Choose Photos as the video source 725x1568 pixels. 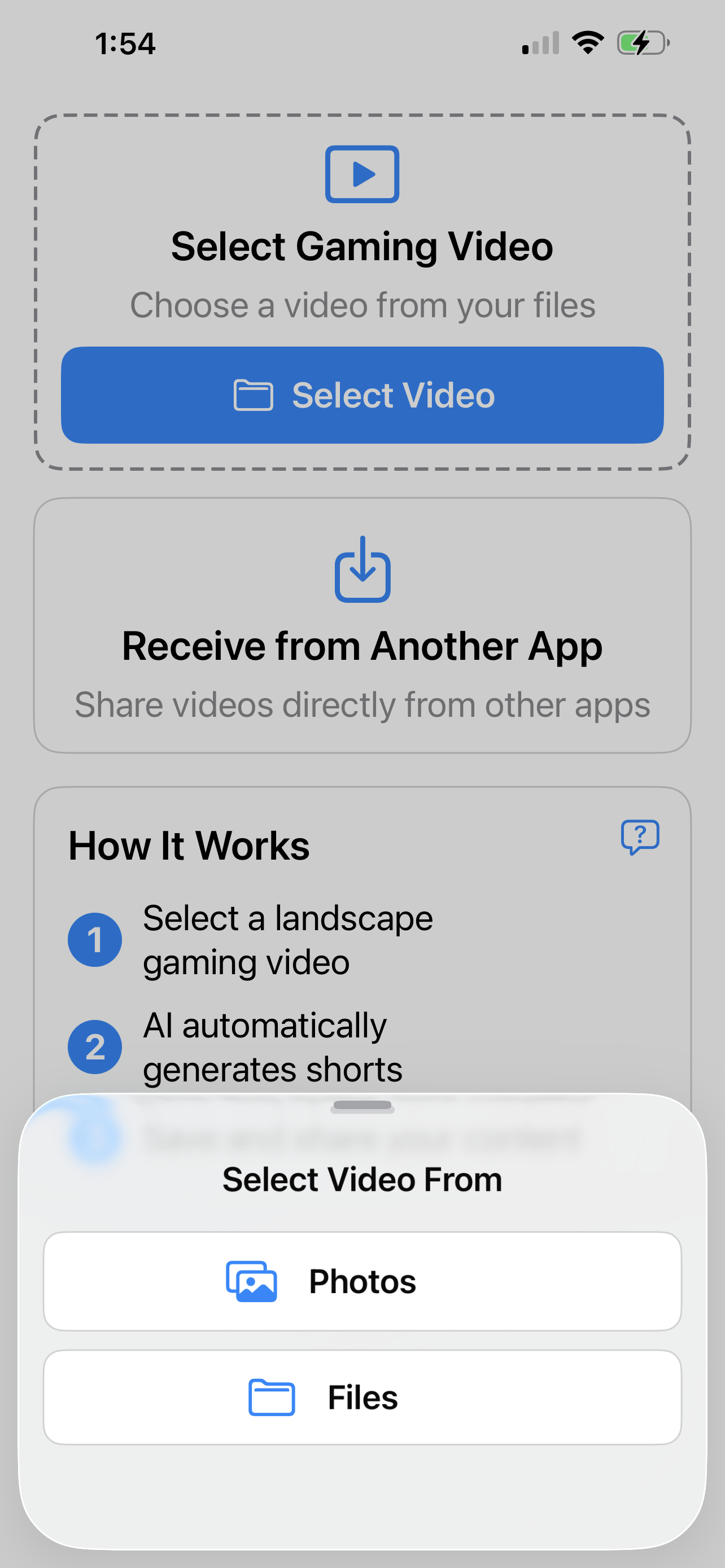tap(362, 1280)
